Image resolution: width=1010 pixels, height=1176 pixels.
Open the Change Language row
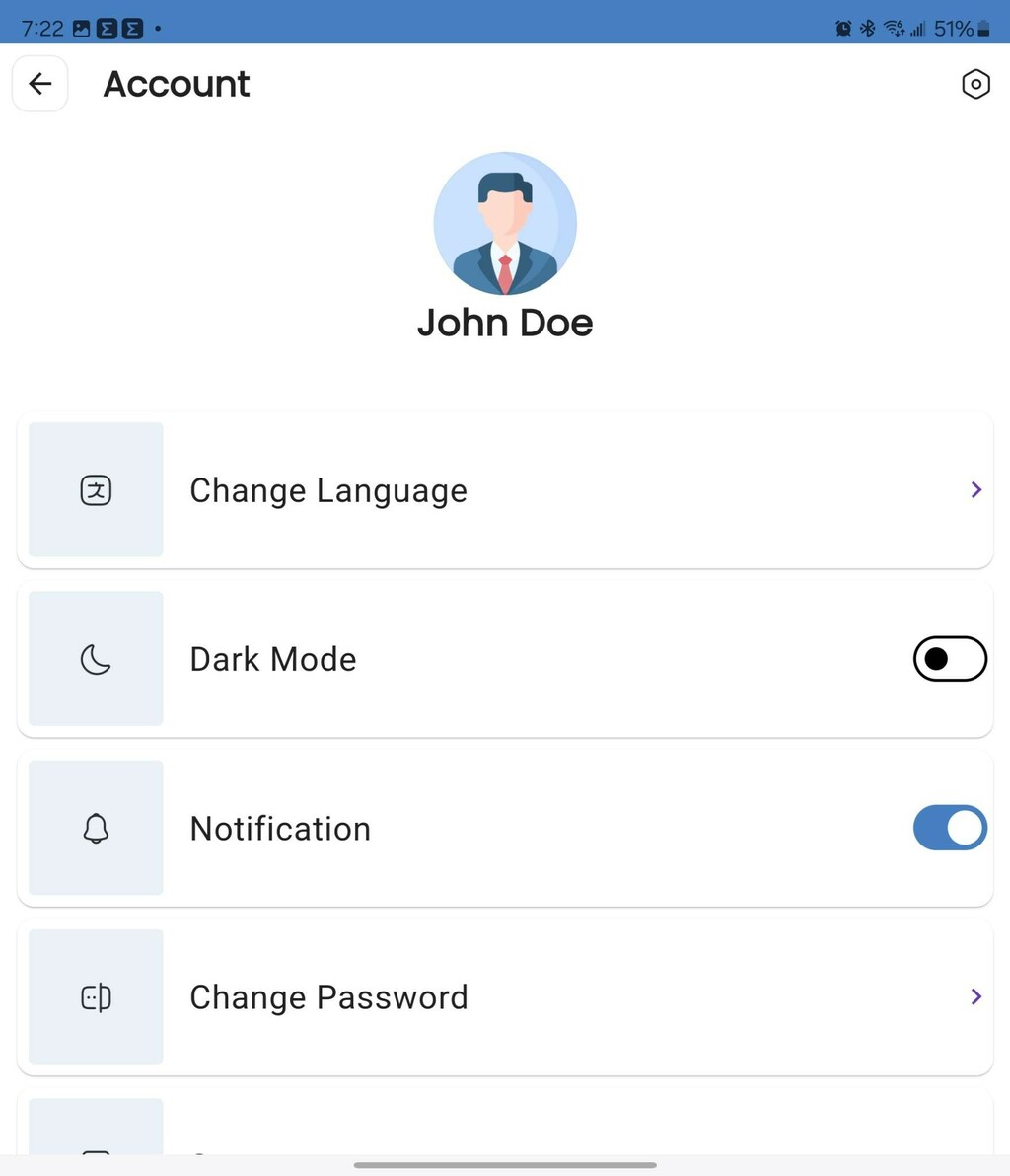coord(505,490)
